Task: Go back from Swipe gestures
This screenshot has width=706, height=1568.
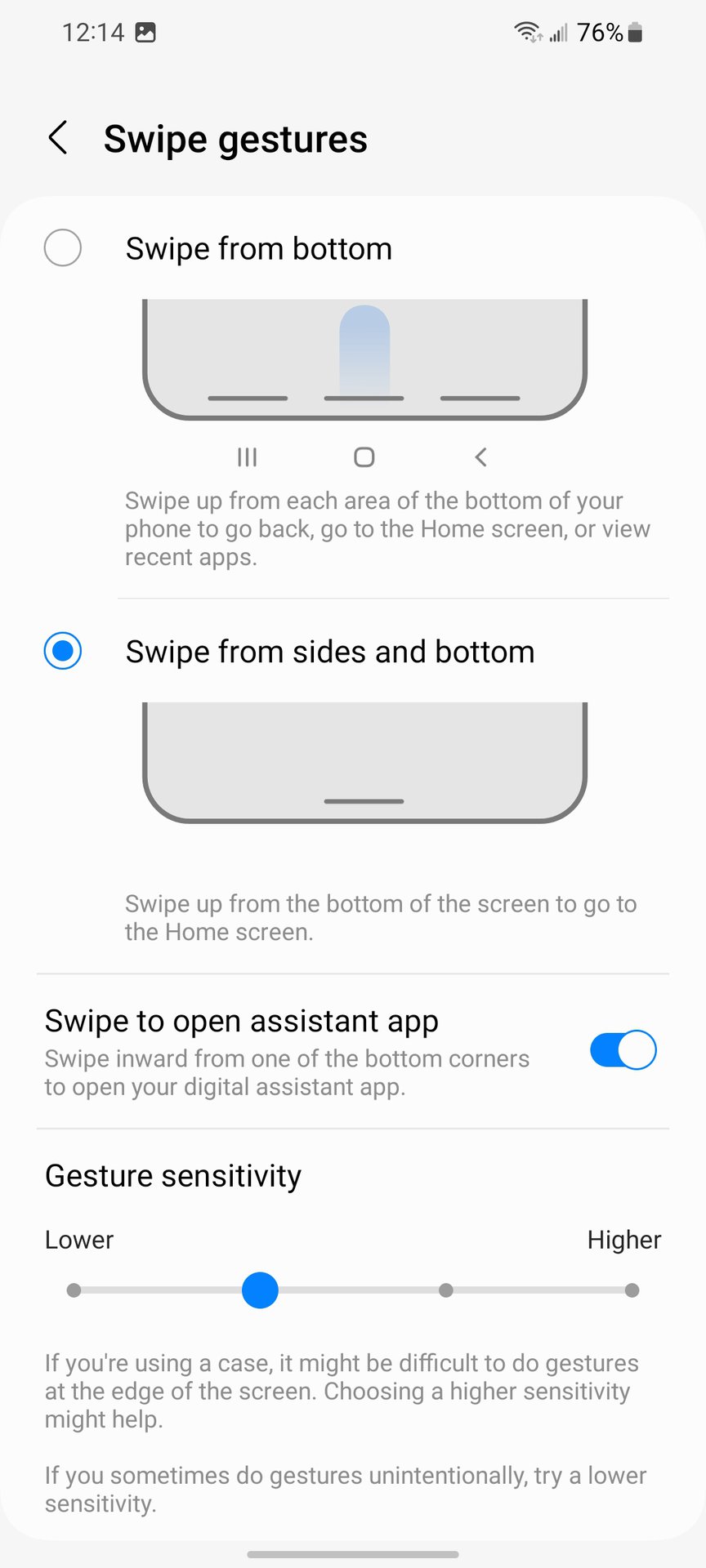Action: (x=57, y=138)
